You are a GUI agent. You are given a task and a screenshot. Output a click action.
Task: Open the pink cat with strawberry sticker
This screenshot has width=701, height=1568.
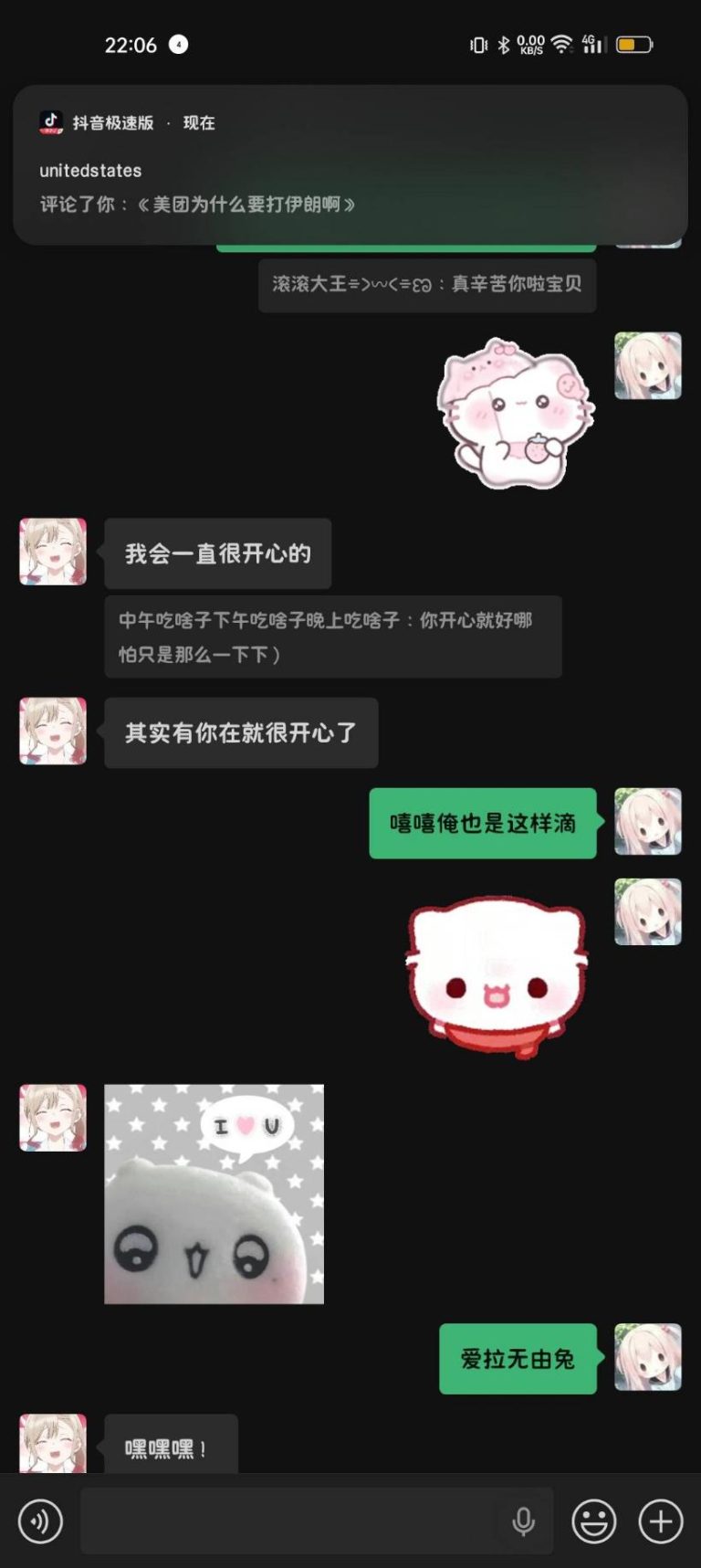[515, 413]
